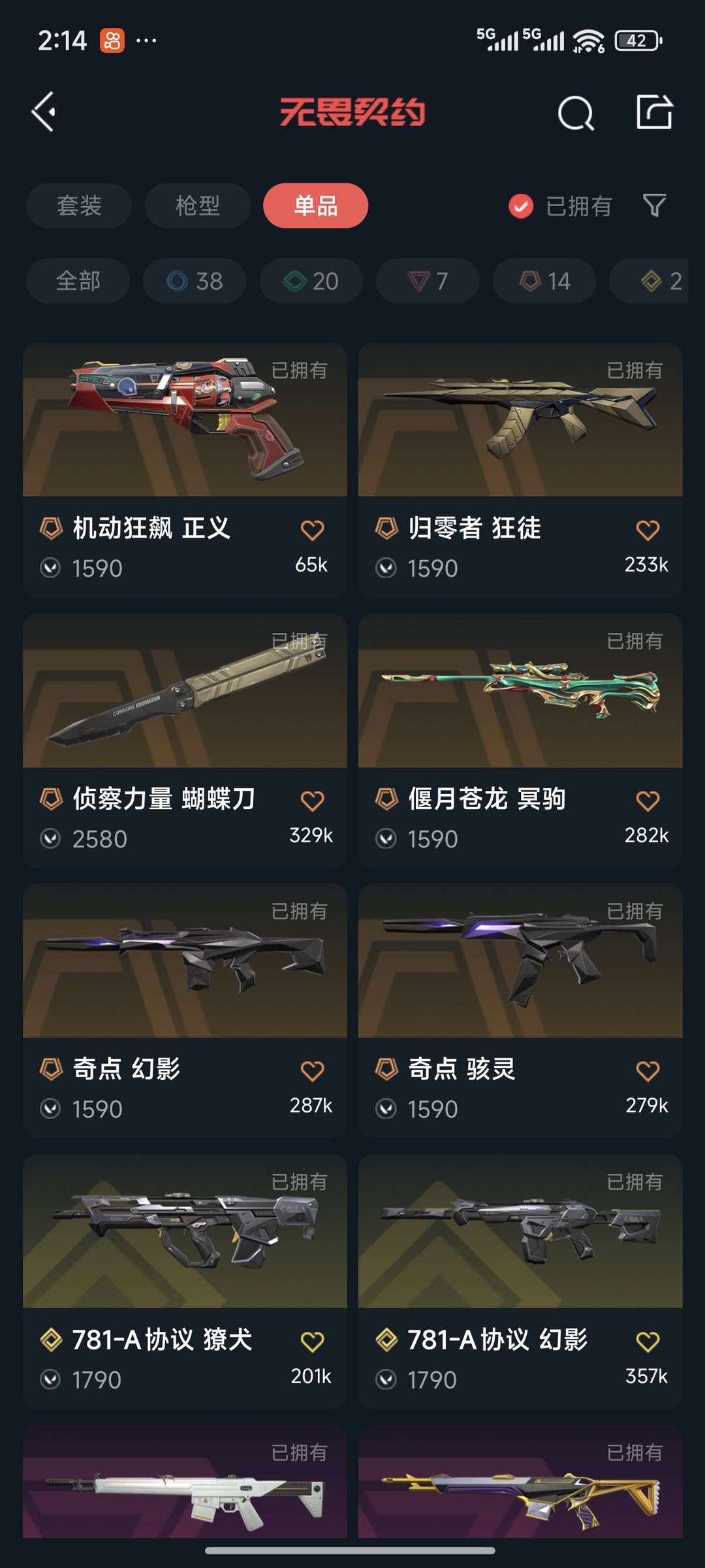Switch to the 套装 tab
Image resolution: width=705 pixels, height=1568 pixels.
(x=79, y=206)
